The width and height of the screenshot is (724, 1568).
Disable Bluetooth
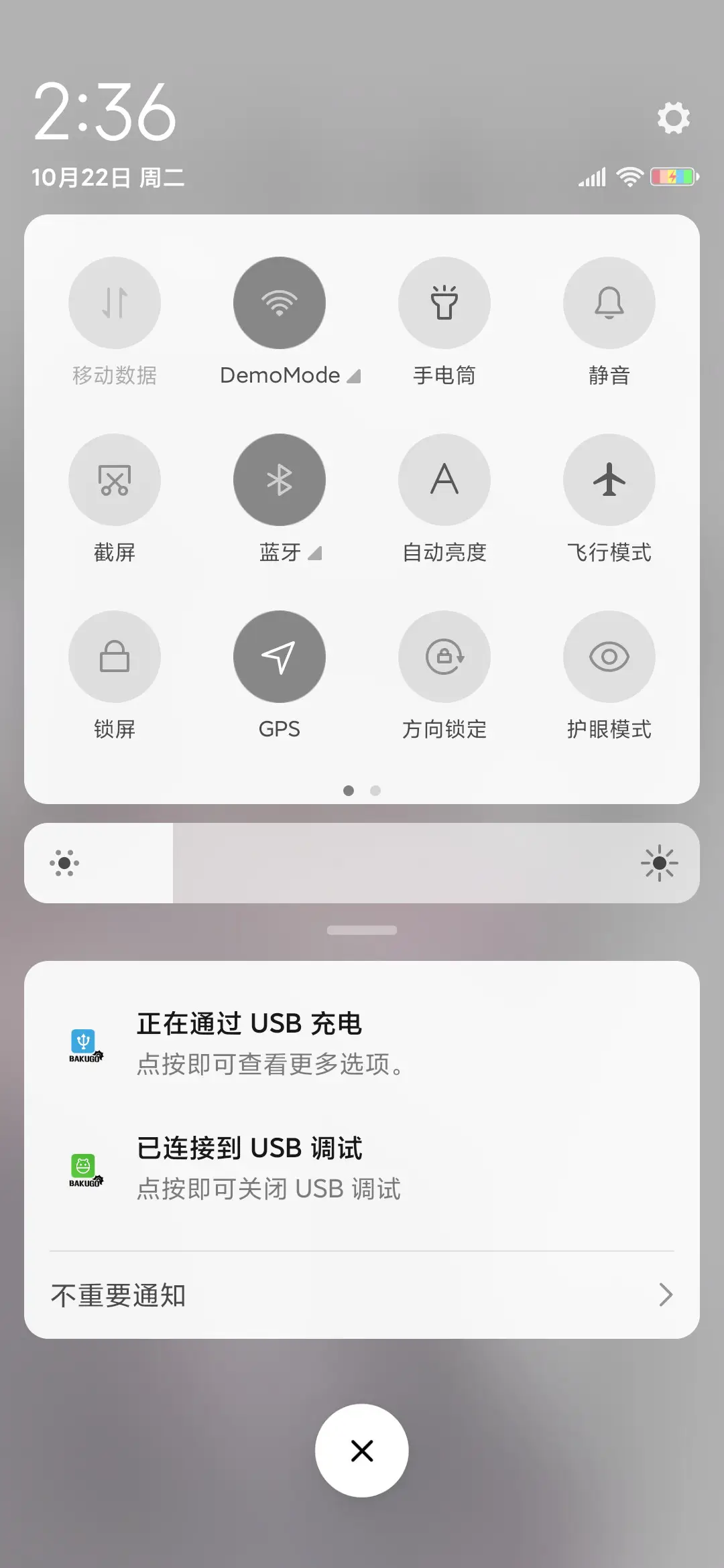pos(280,480)
